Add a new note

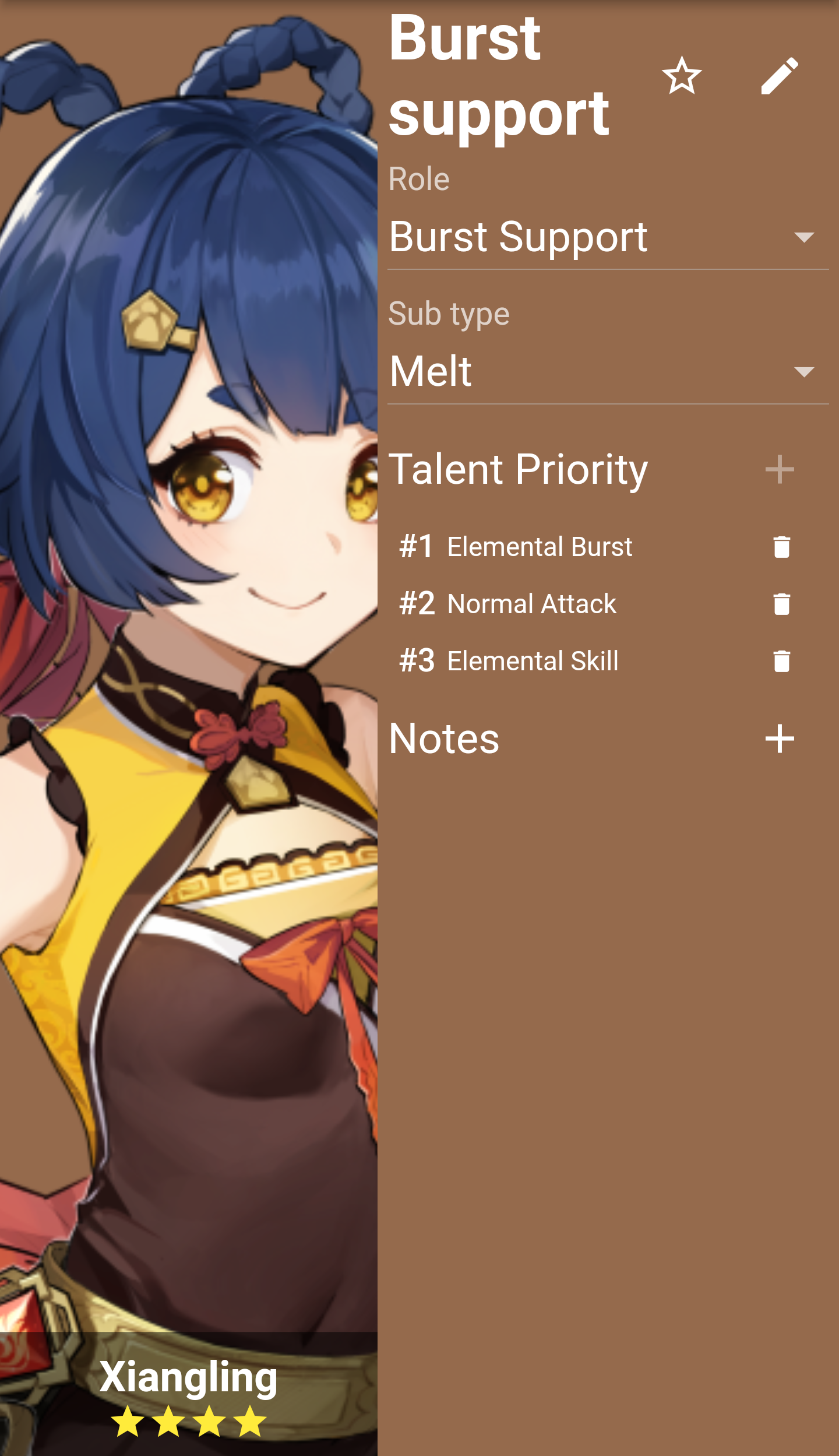tap(779, 738)
